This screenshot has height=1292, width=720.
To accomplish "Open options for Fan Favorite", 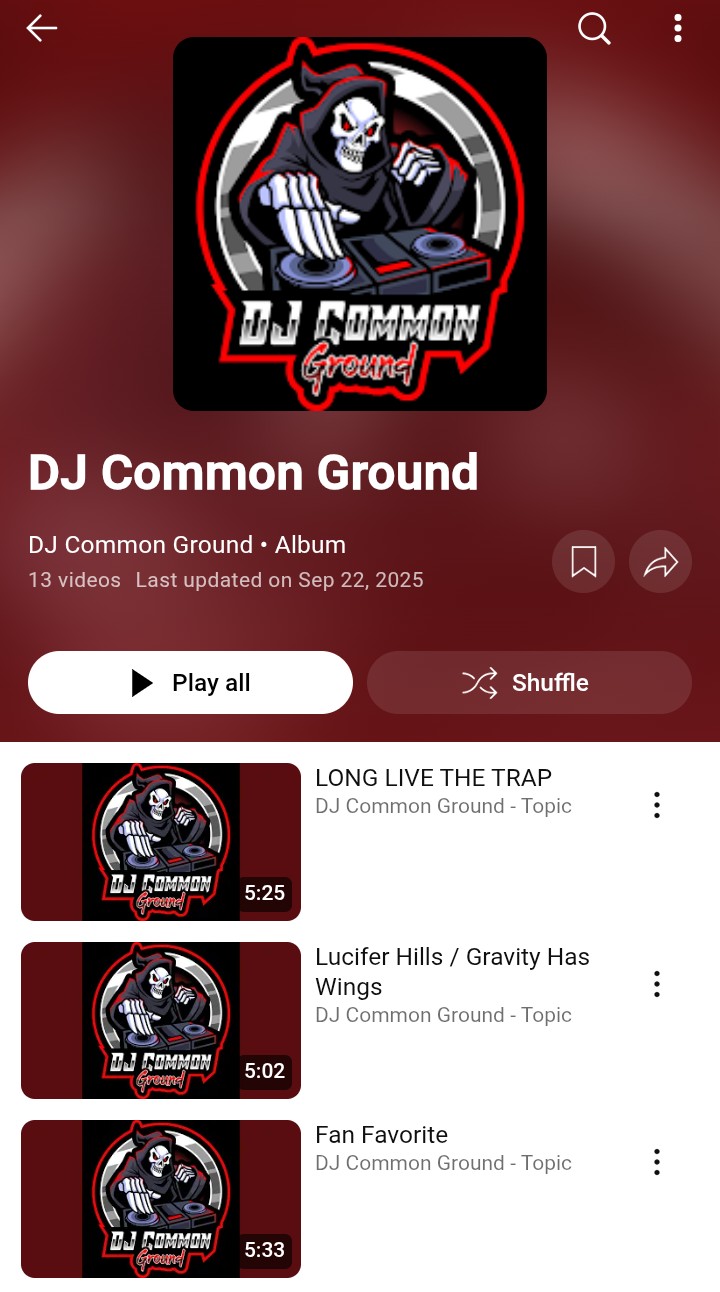I will click(x=657, y=1162).
